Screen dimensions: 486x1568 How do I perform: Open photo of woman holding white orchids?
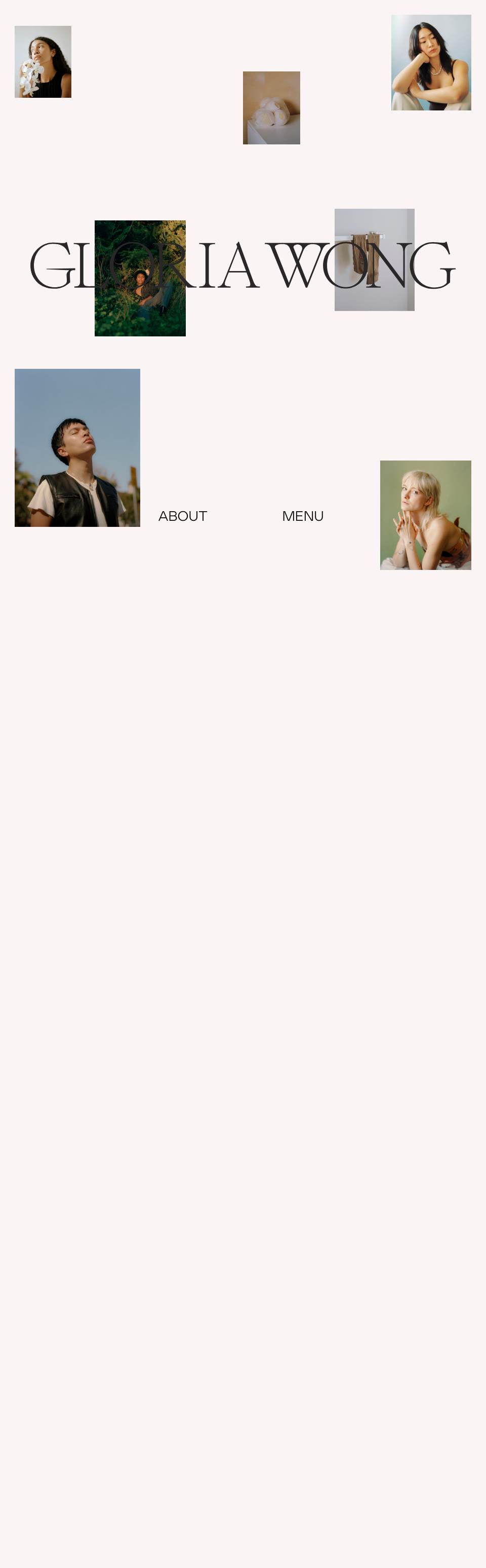click(x=43, y=61)
